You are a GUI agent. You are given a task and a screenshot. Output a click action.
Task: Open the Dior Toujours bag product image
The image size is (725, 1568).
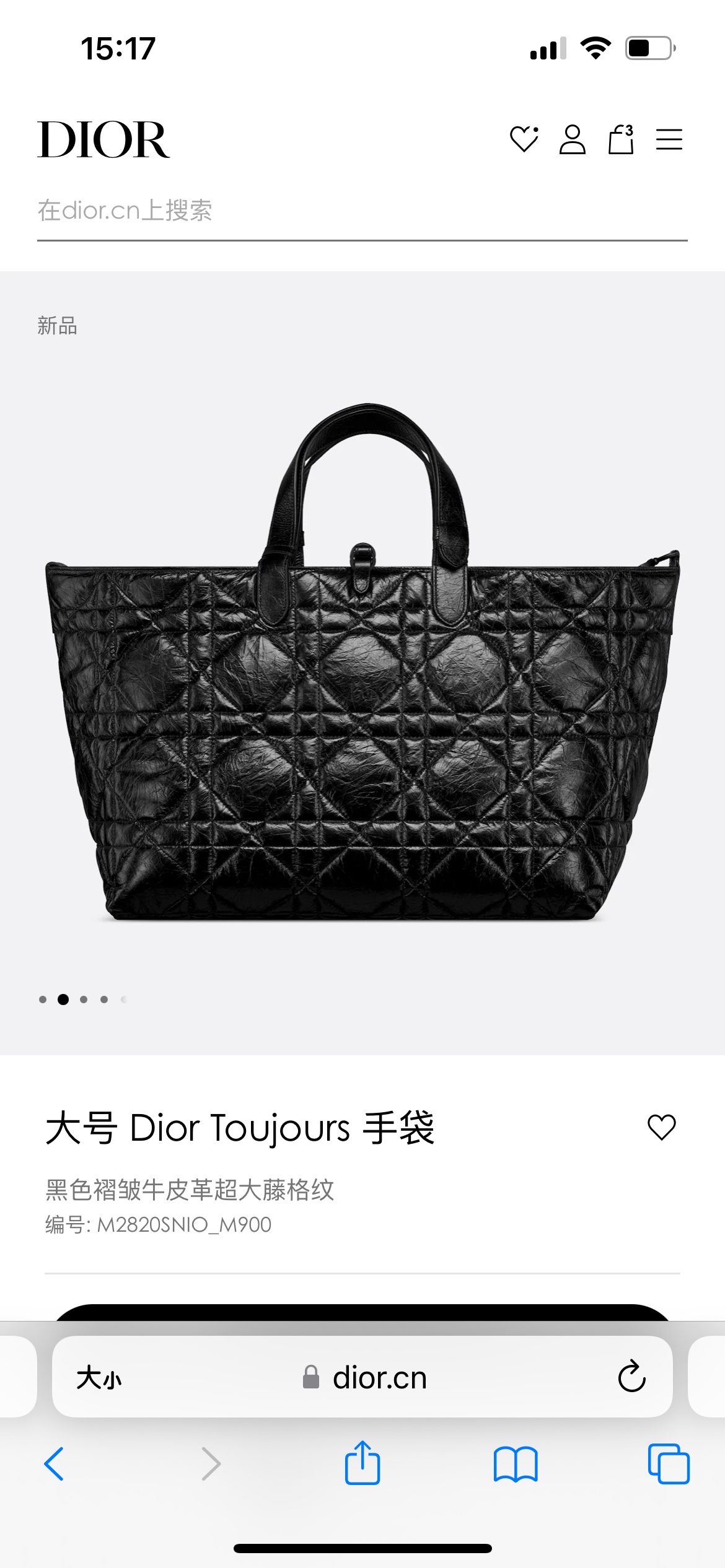pos(362,663)
